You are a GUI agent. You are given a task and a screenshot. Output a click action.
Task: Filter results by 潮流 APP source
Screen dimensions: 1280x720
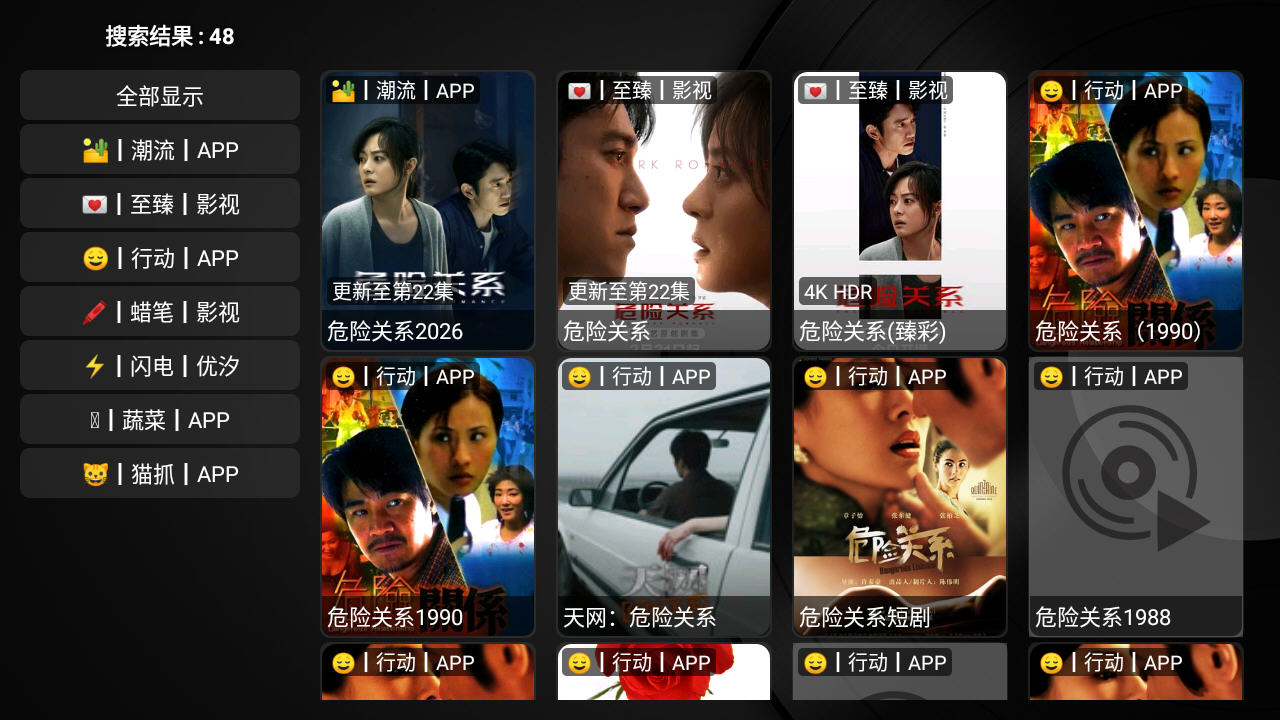coord(160,150)
